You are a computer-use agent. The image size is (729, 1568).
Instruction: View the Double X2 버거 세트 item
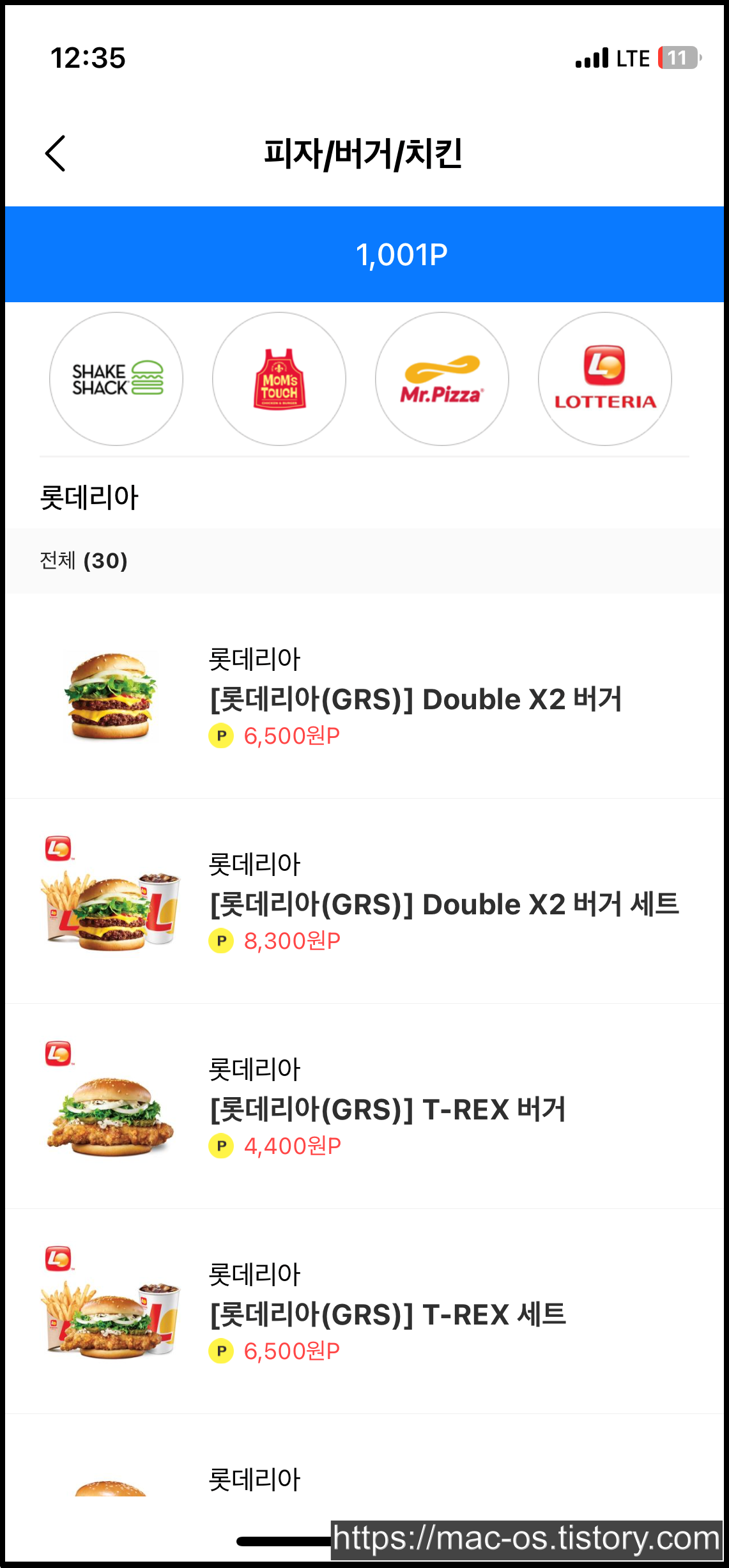coord(444,903)
